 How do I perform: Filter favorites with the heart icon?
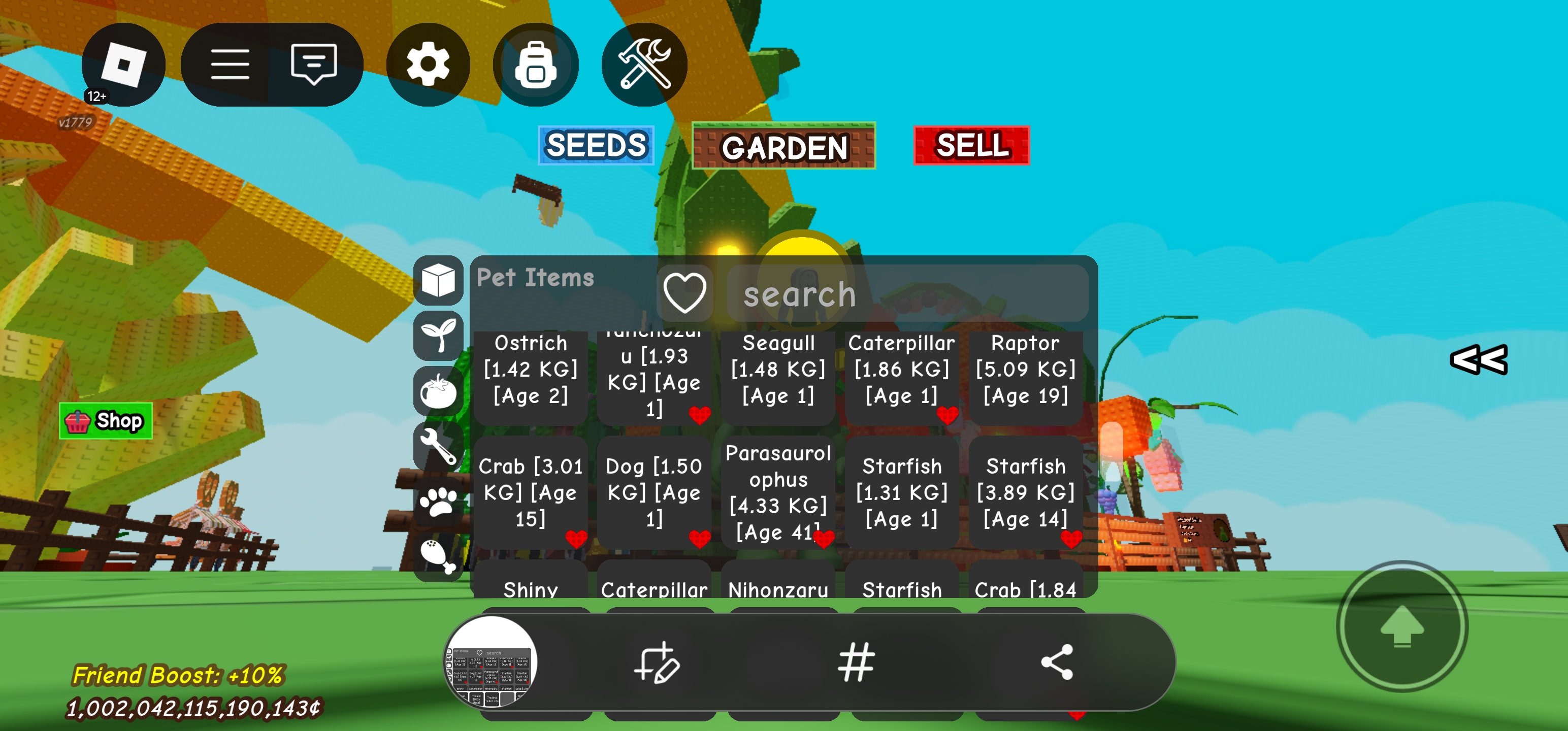pyautogui.click(x=684, y=293)
